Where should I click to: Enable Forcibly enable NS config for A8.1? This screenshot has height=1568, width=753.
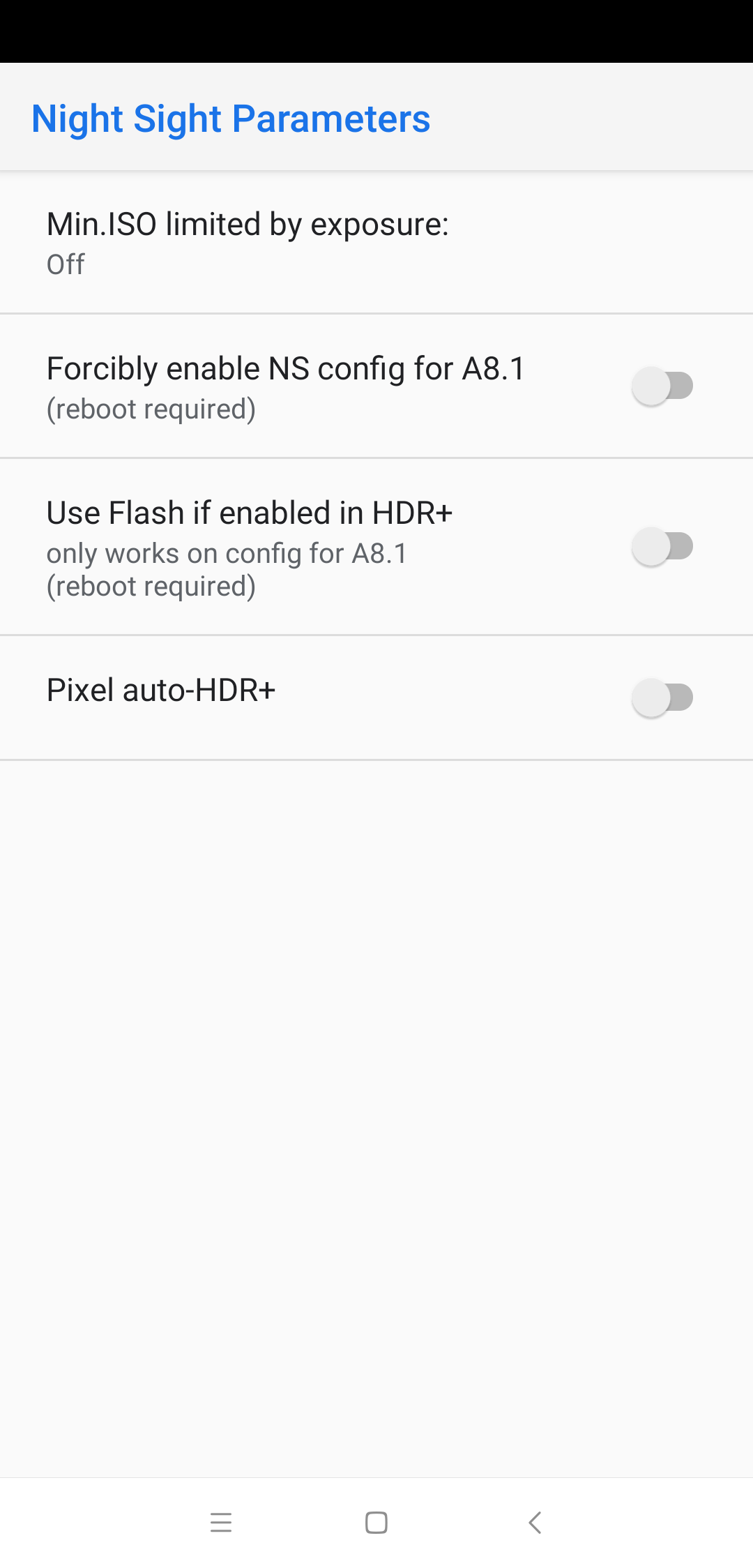[662, 386]
